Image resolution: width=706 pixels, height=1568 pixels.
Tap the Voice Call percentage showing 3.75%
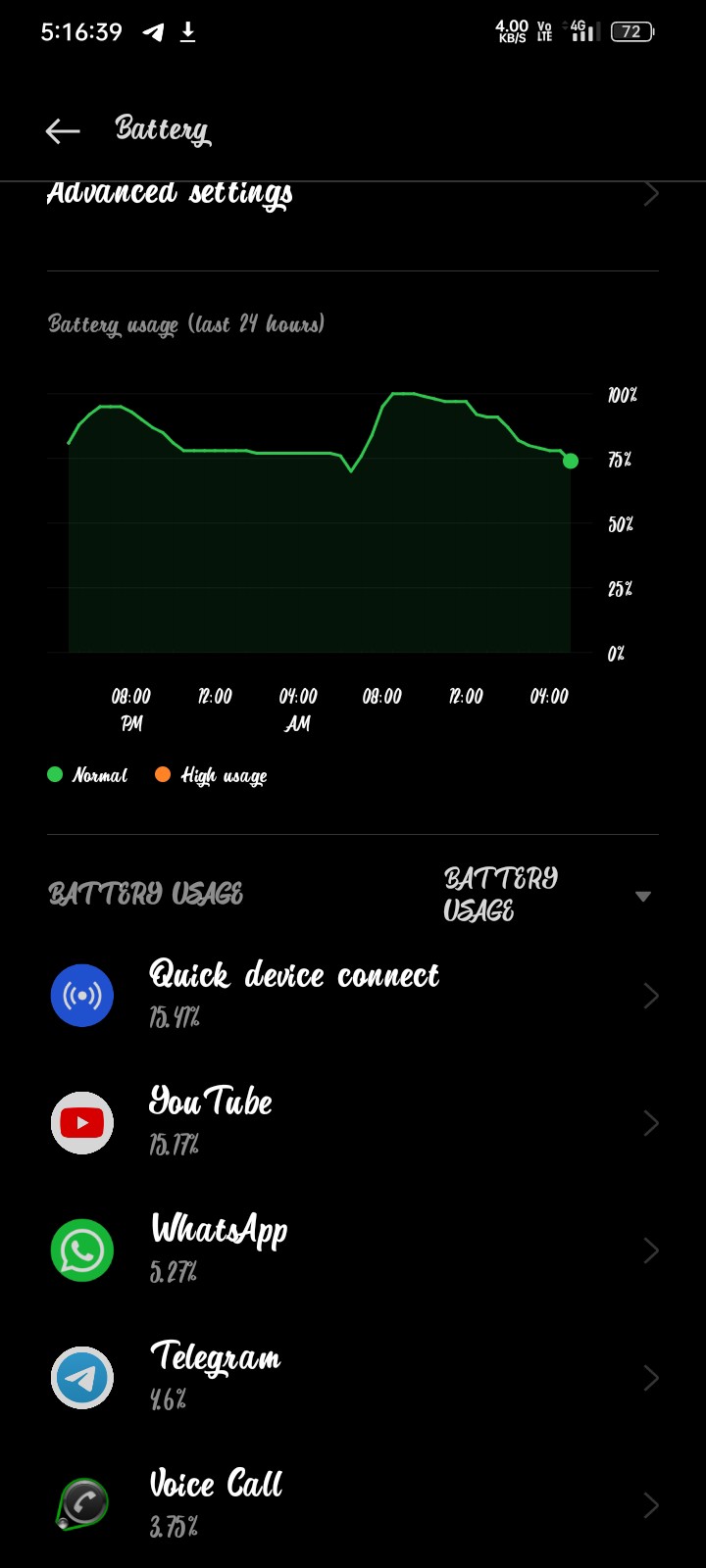point(173,1526)
